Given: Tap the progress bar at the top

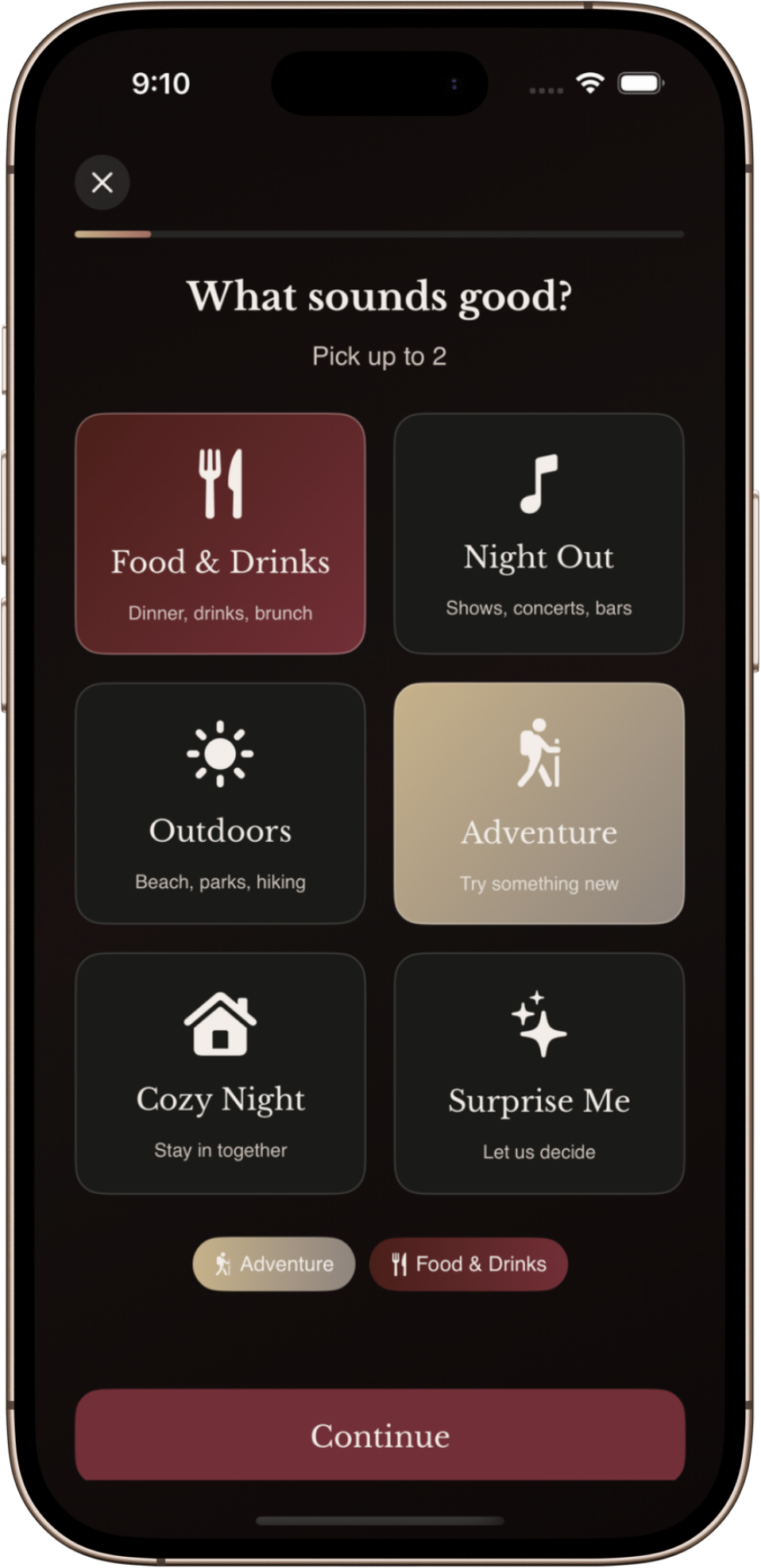Looking at the screenshot, I should 379,234.
